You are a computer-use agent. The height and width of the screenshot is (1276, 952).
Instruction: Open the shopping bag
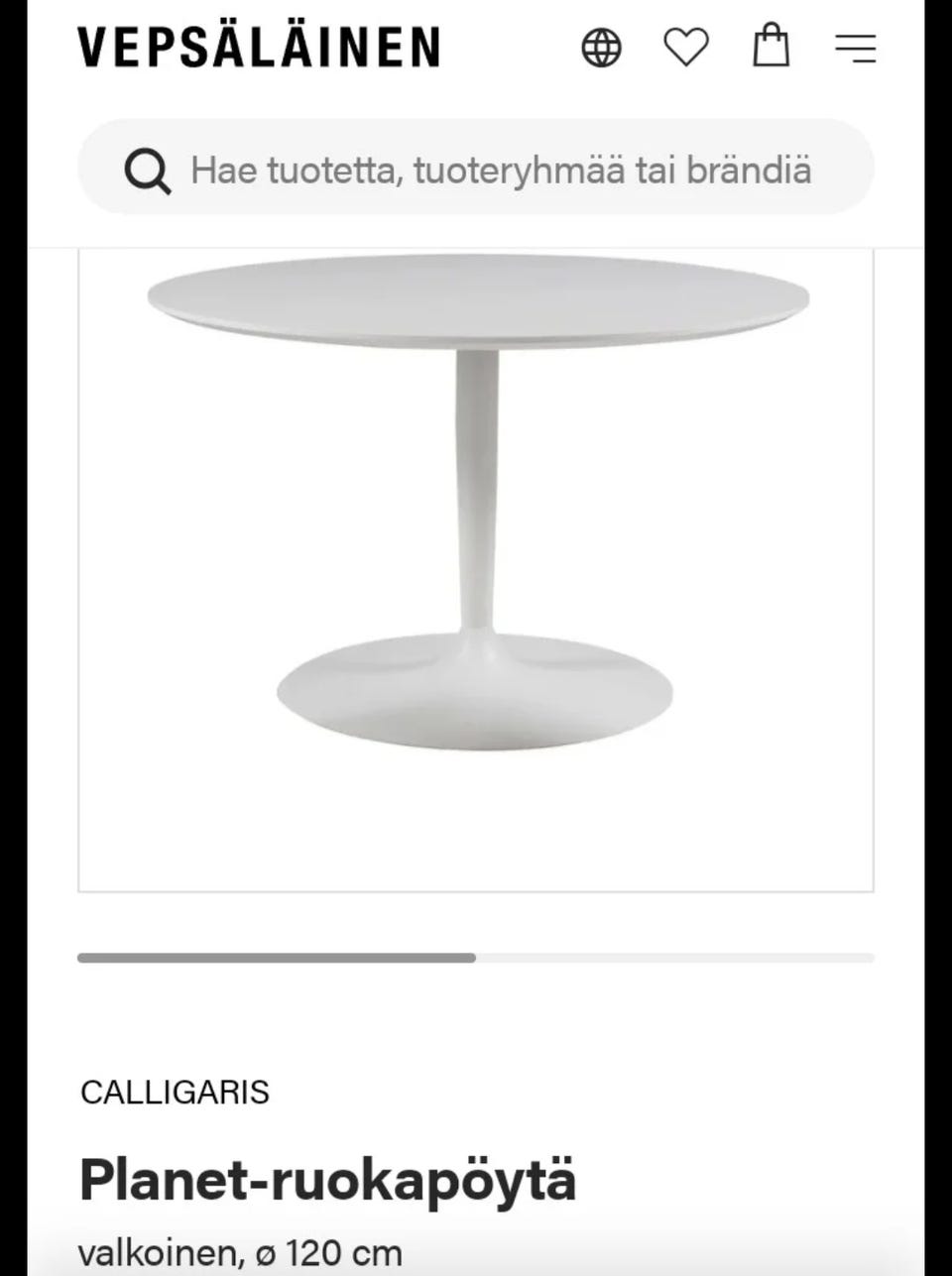point(771,47)
